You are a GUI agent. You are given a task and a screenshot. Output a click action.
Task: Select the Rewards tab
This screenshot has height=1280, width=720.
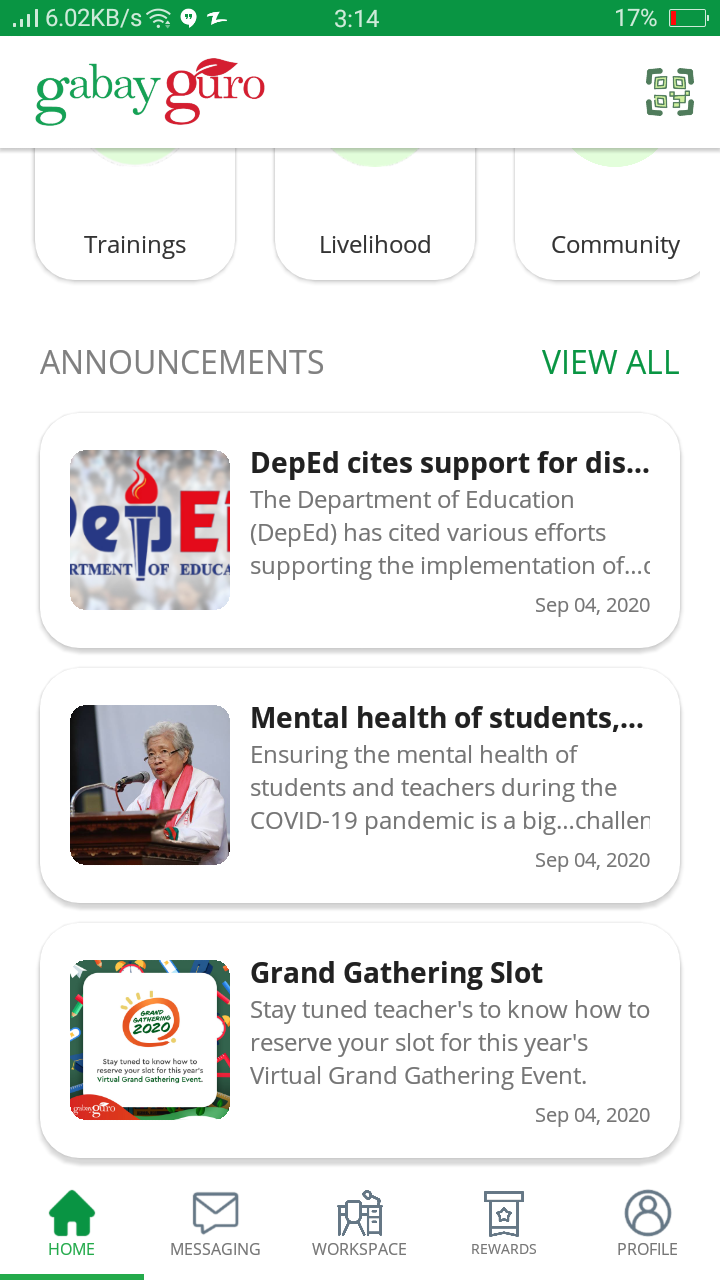[503, 1224]
